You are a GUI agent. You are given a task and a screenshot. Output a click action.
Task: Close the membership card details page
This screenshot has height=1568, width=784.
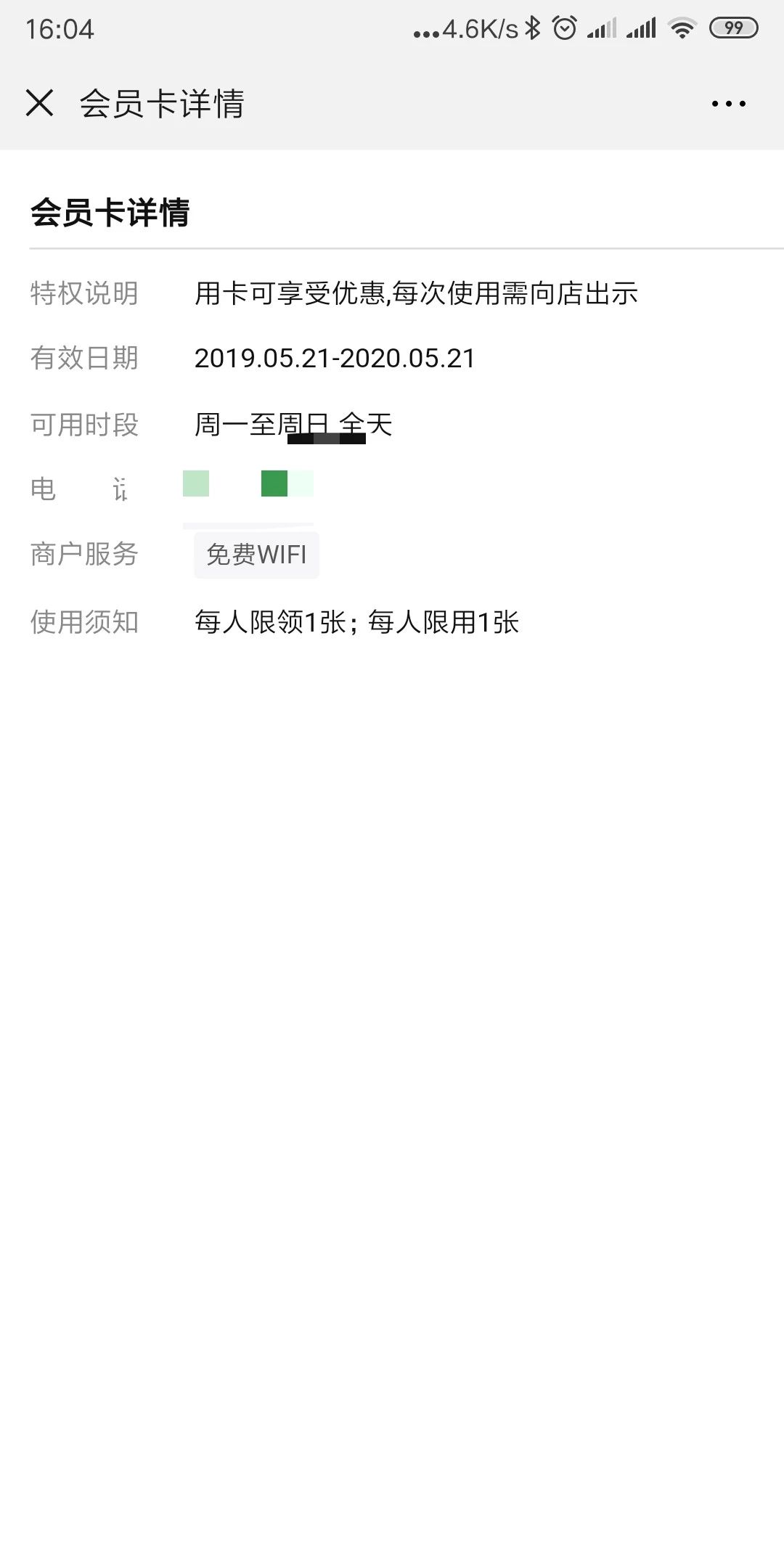(40, 103)
